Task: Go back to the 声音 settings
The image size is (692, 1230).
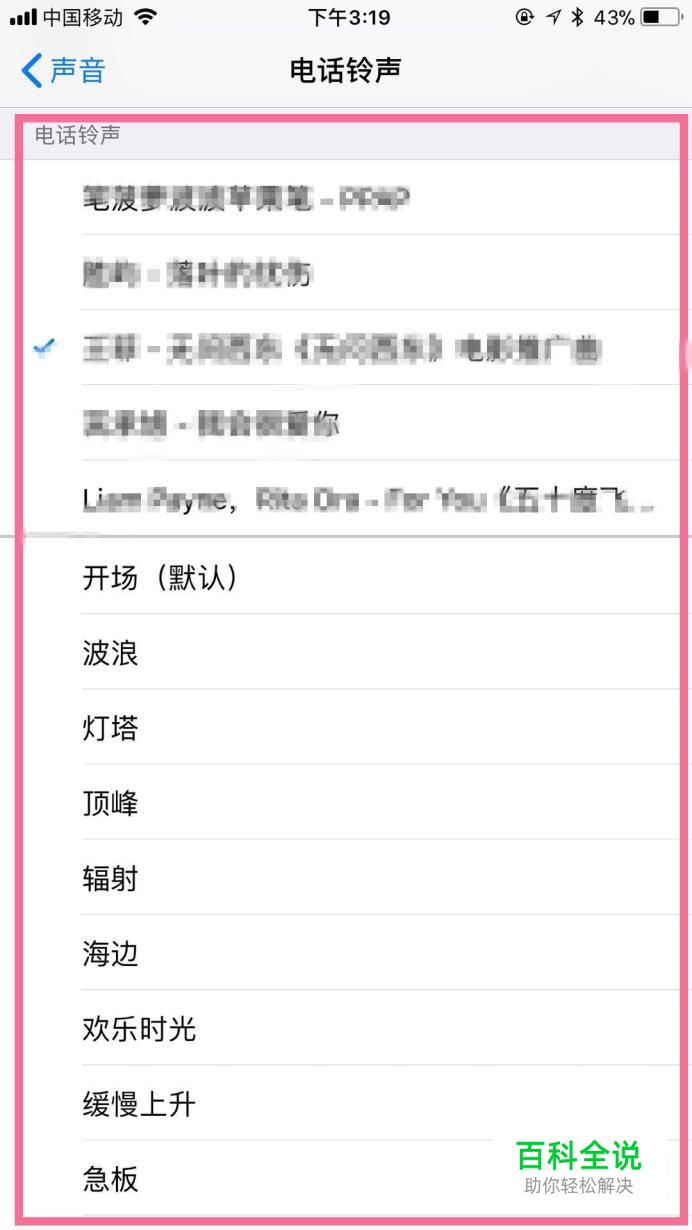Action: tap(62, 71)
